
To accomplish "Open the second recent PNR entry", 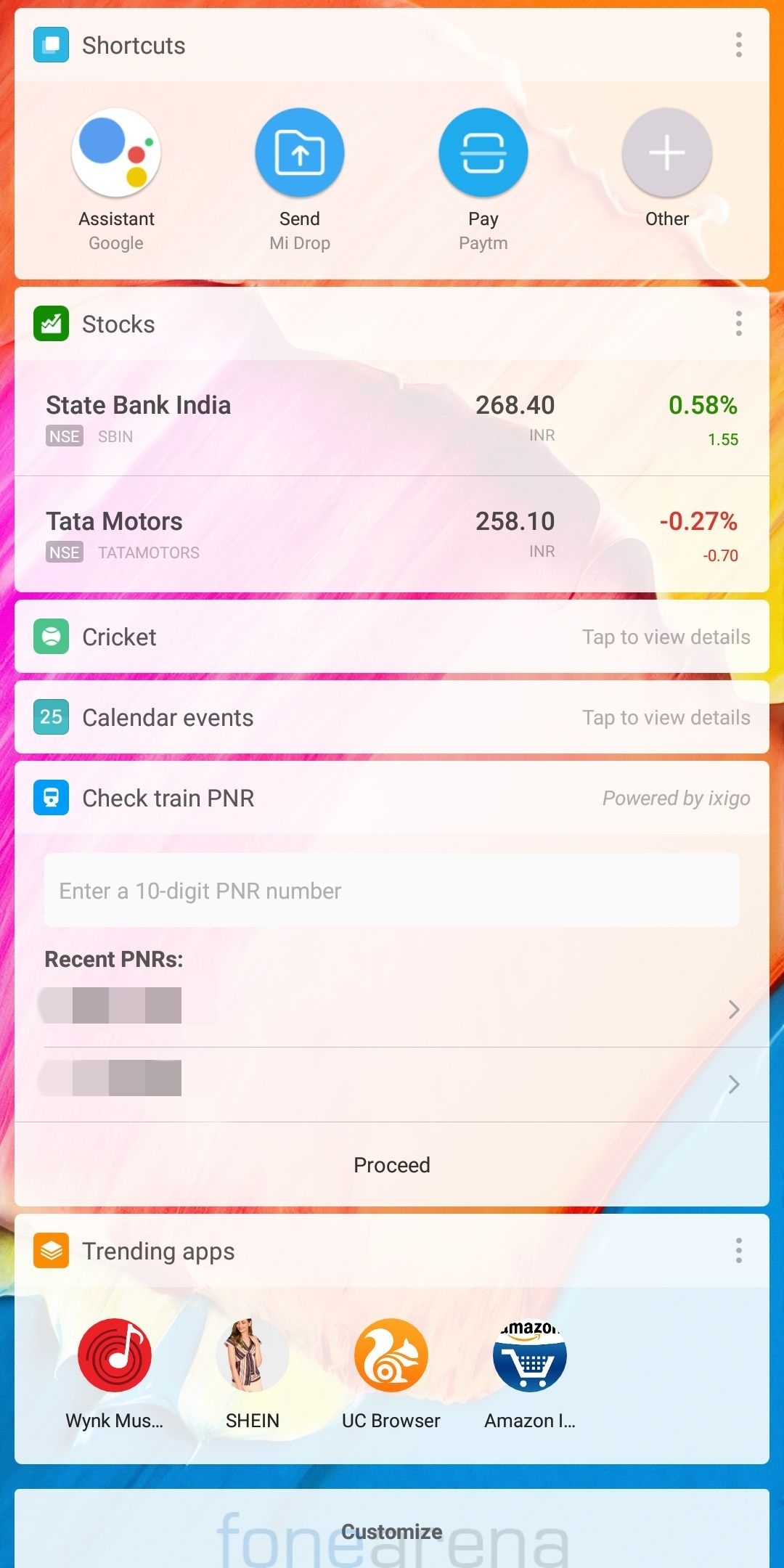I will pyautogui.click(x=392, y=1084).
